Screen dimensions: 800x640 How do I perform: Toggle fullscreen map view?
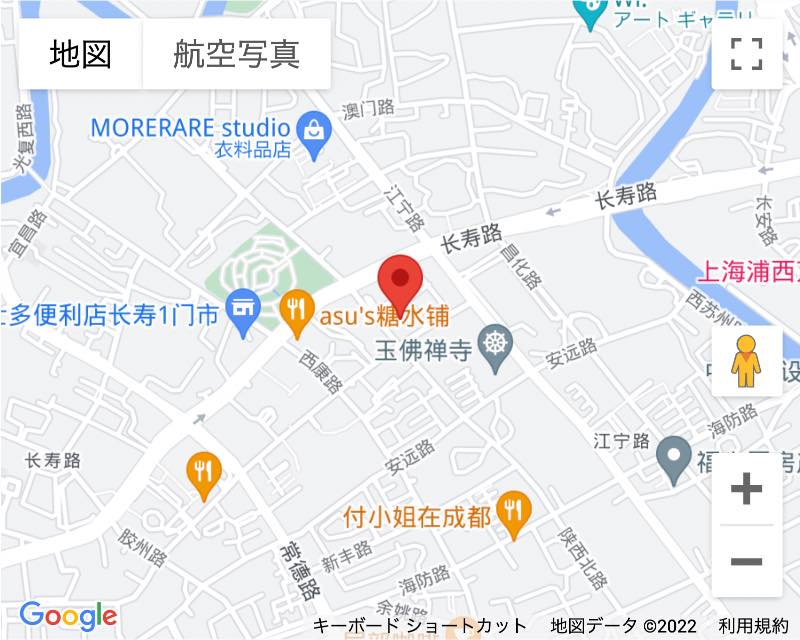point(746,54)
